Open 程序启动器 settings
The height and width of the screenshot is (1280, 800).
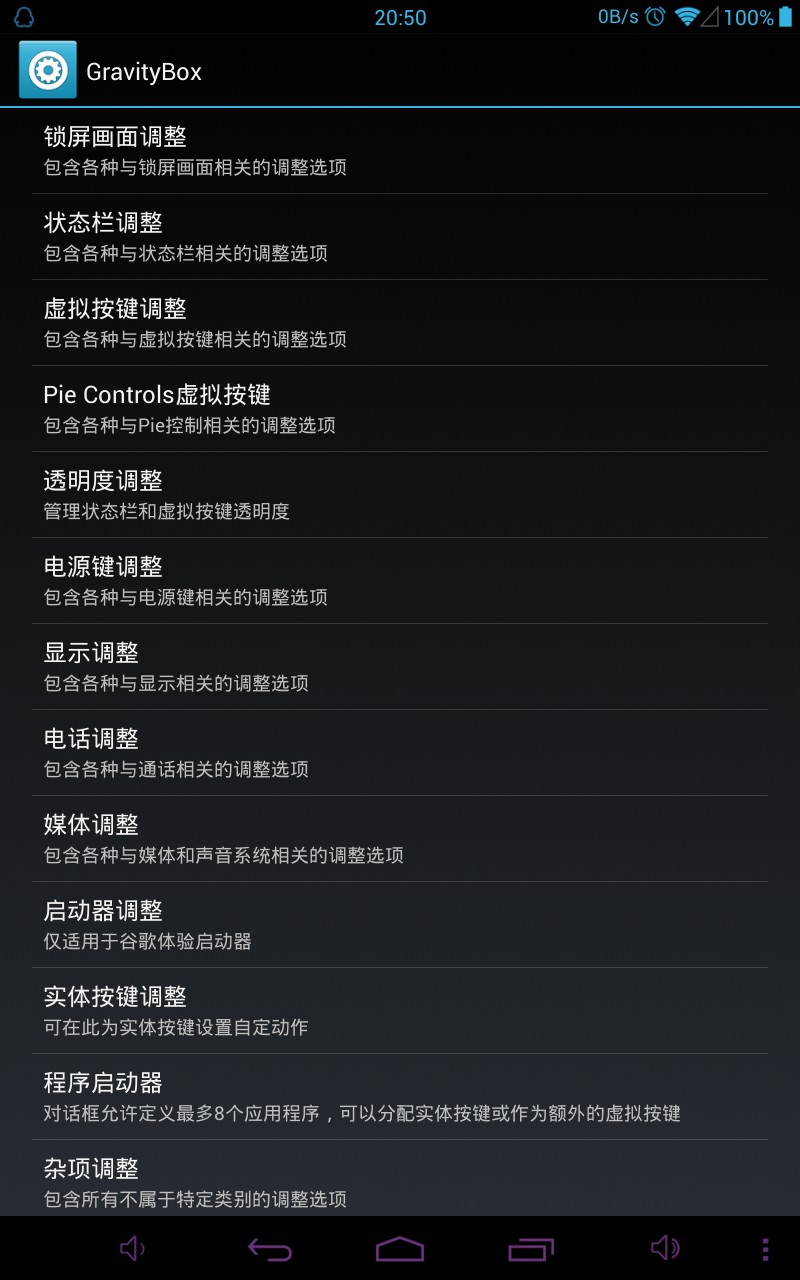coord(400,1096)
